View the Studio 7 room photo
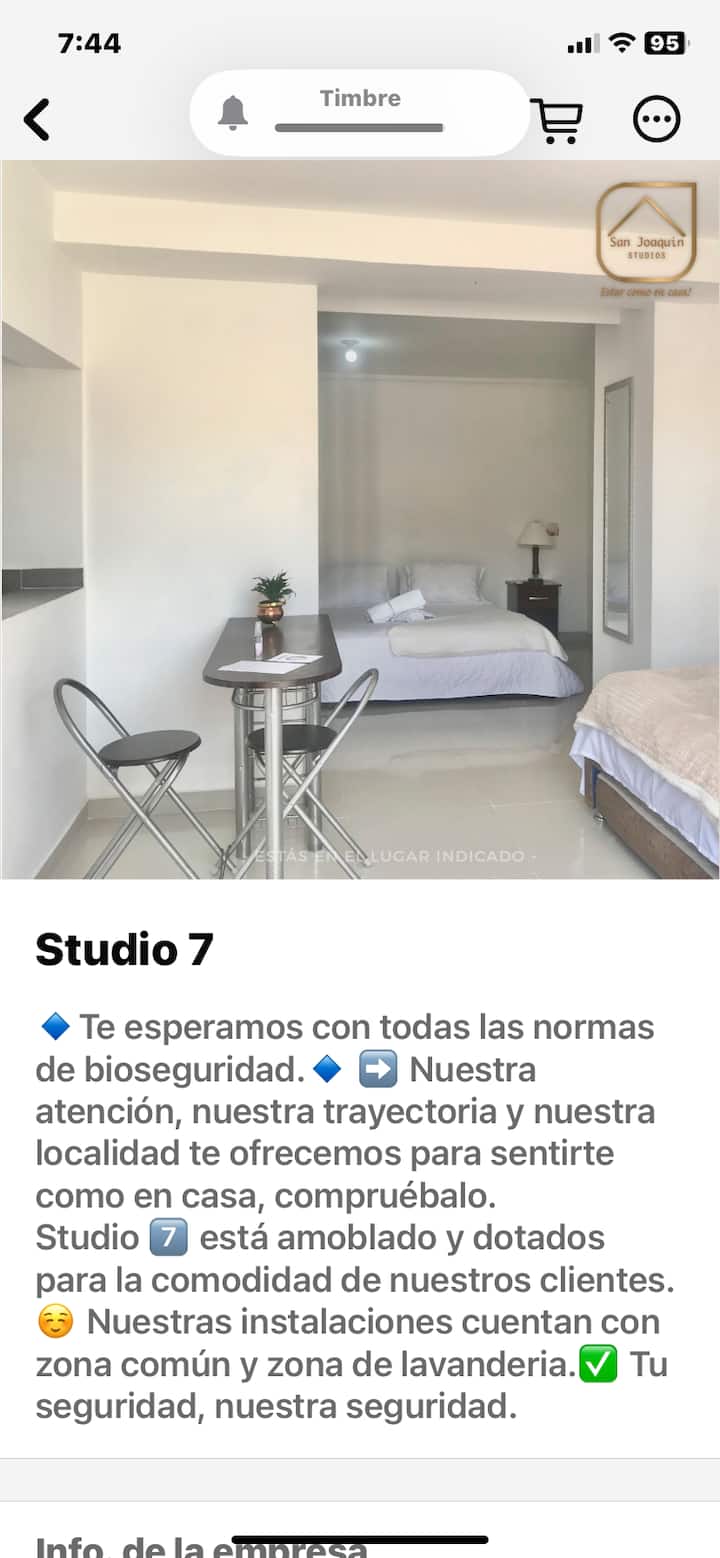The height and width of the screenshot is (1558, 720). point(360,520)
